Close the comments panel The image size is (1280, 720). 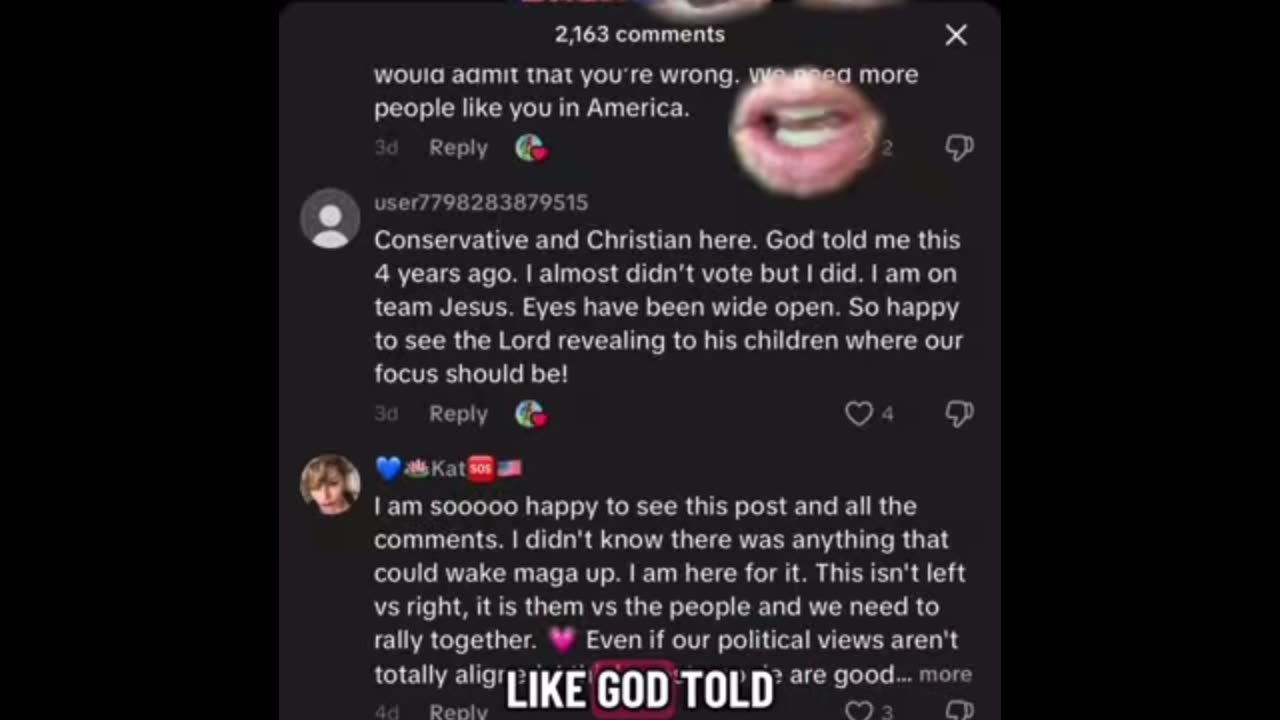point(956,35)
